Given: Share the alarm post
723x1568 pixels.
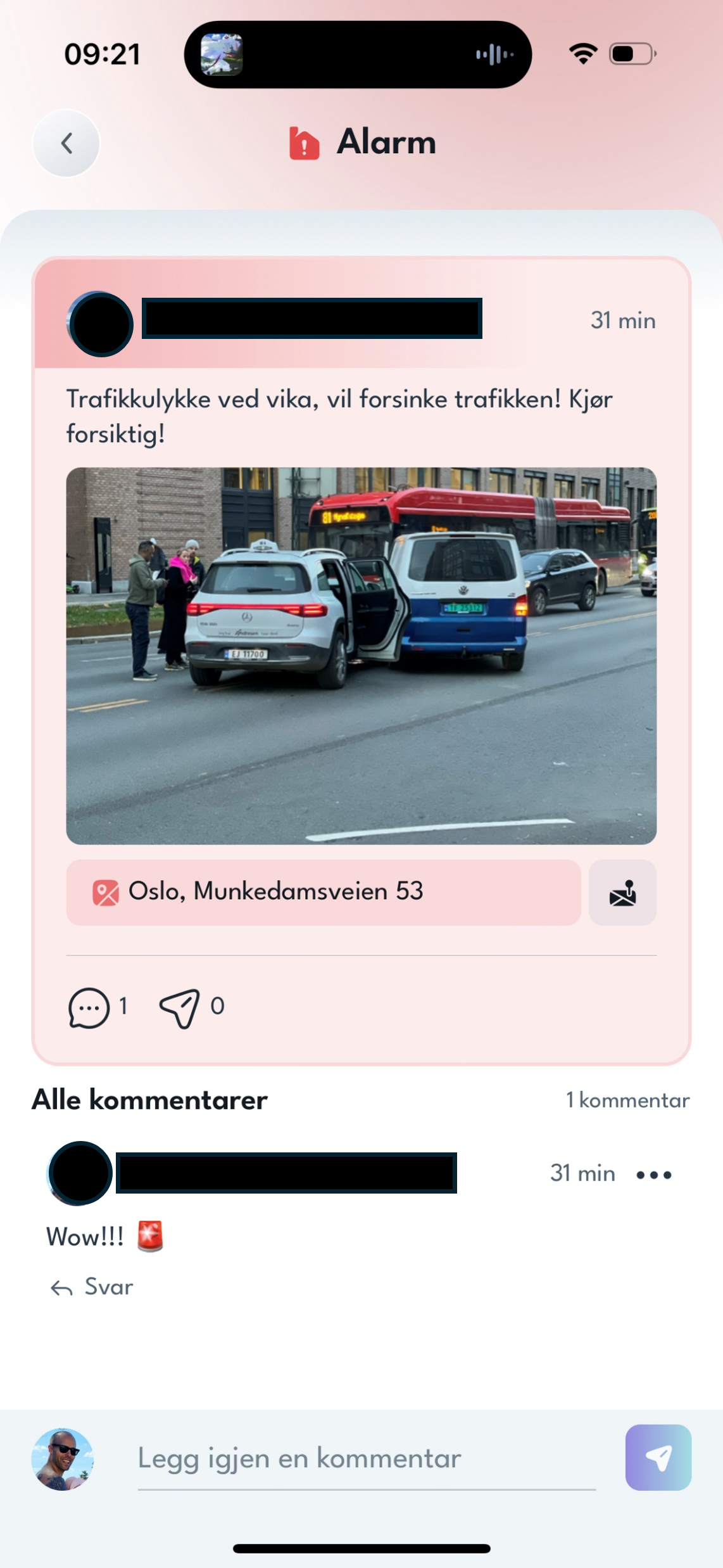Looking at the screenshot, I should pyautogui.click(x=180, y=1007).
